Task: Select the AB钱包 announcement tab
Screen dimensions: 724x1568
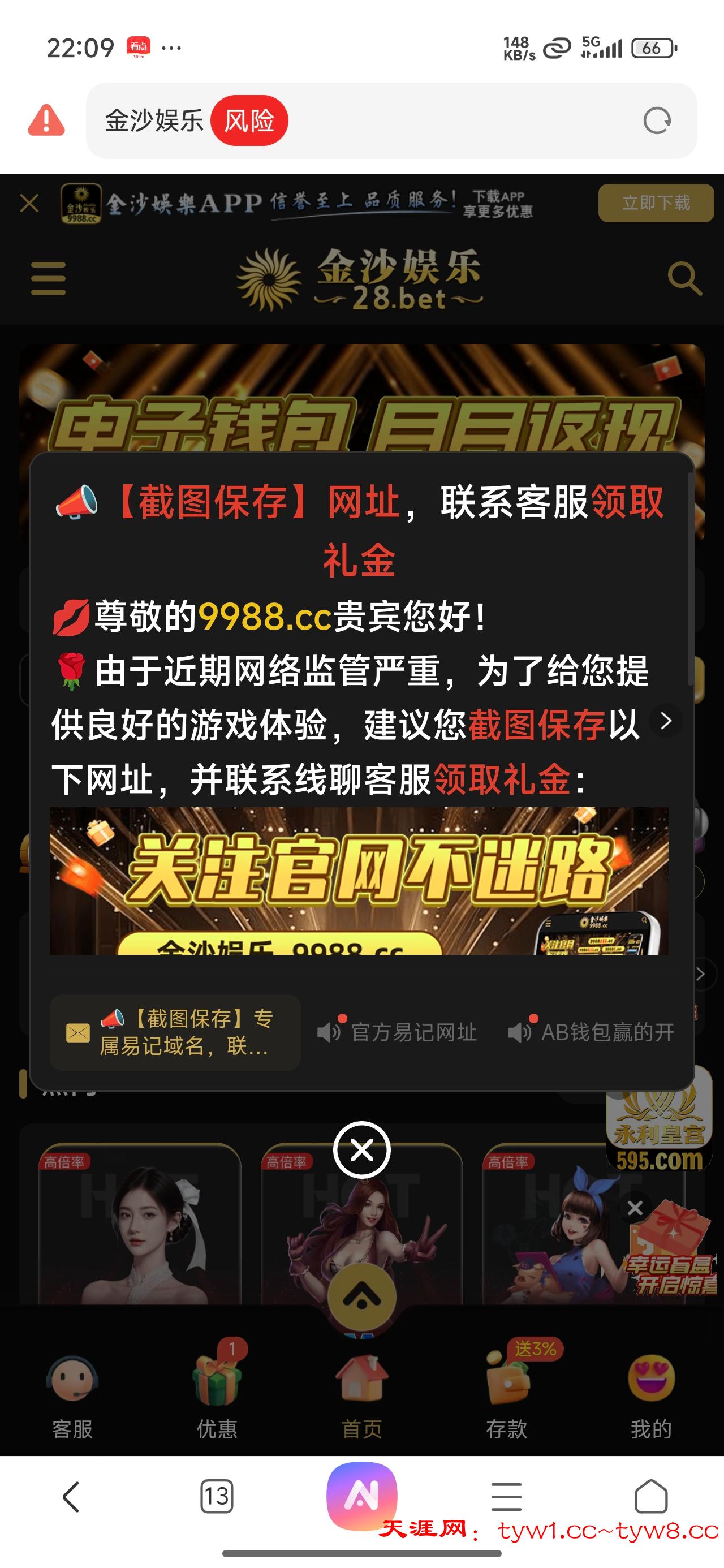Action: [592, 1032]
